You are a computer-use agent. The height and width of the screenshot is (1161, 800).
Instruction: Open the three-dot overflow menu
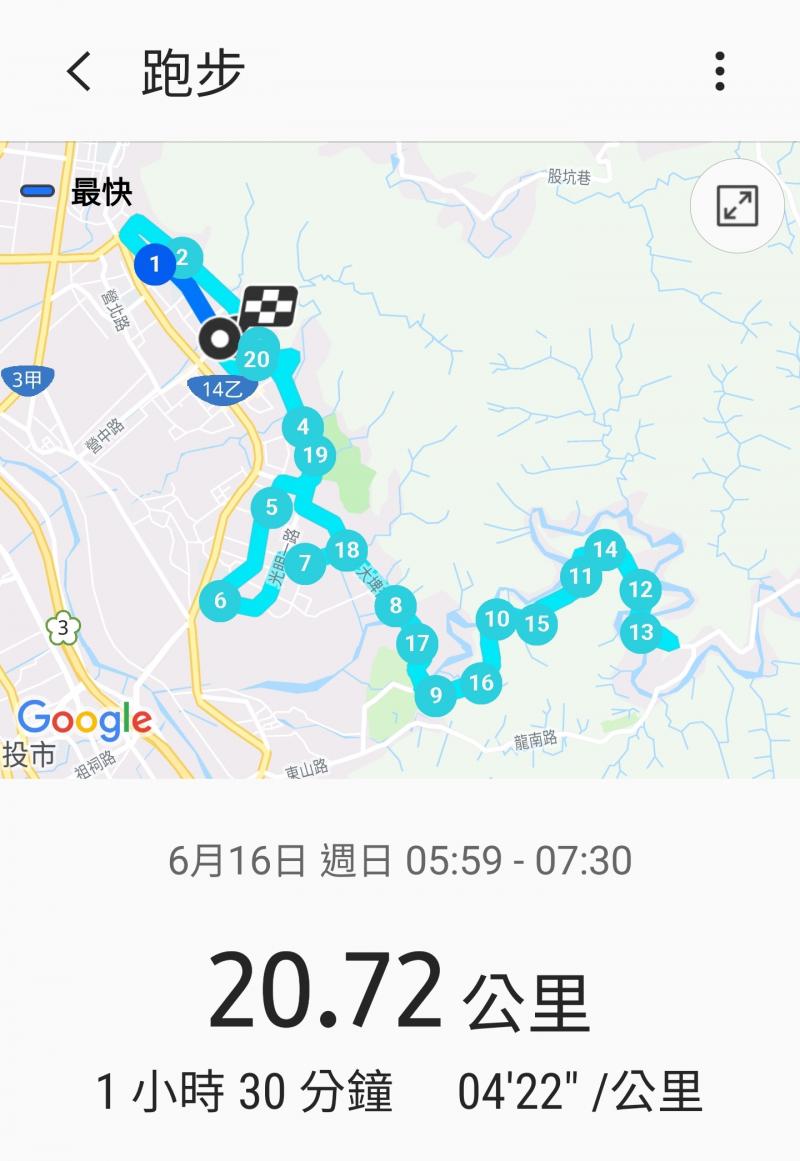tap(720, 72)
